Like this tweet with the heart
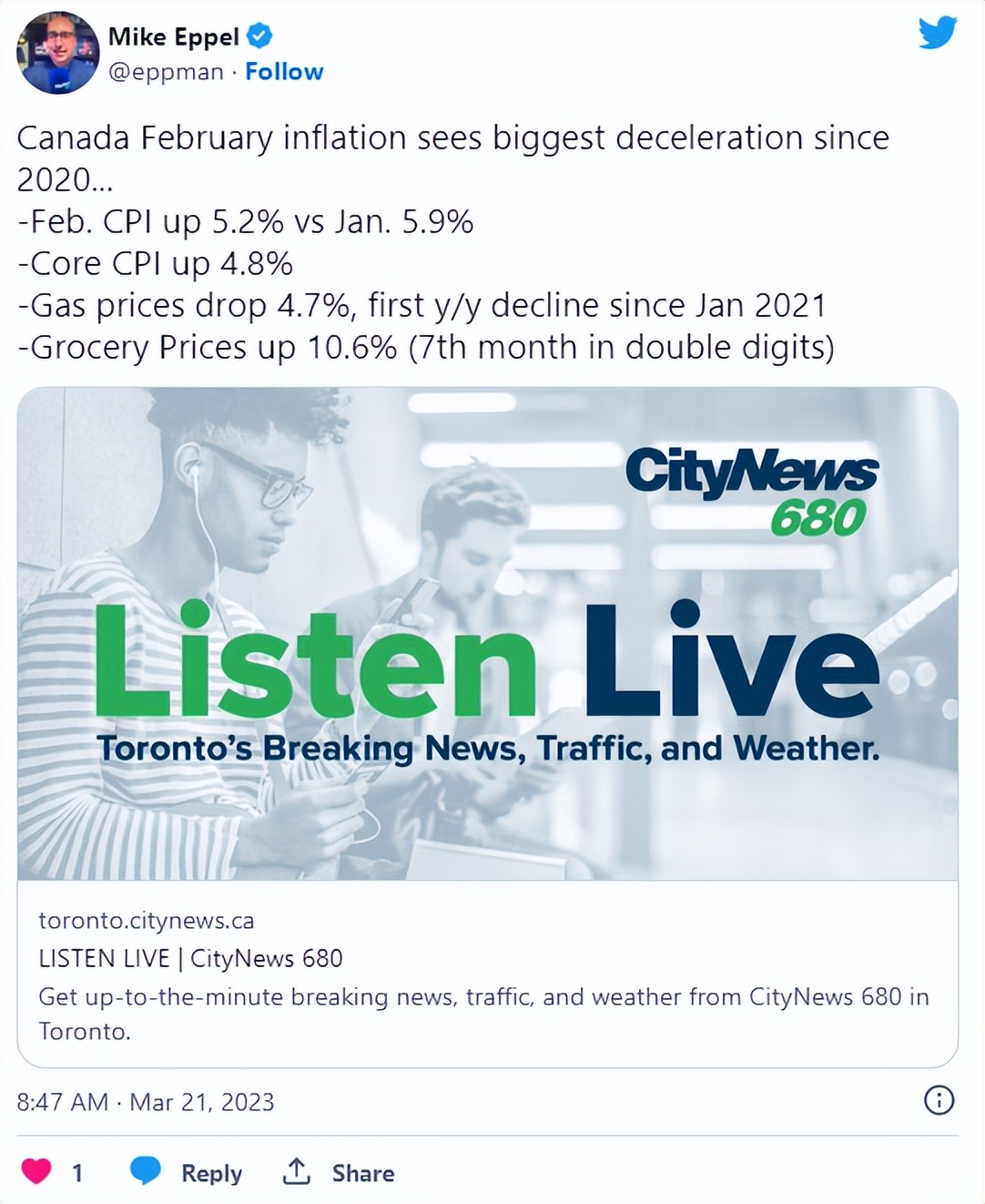This screenshot has height=1204, width=985. (37, 1171)
